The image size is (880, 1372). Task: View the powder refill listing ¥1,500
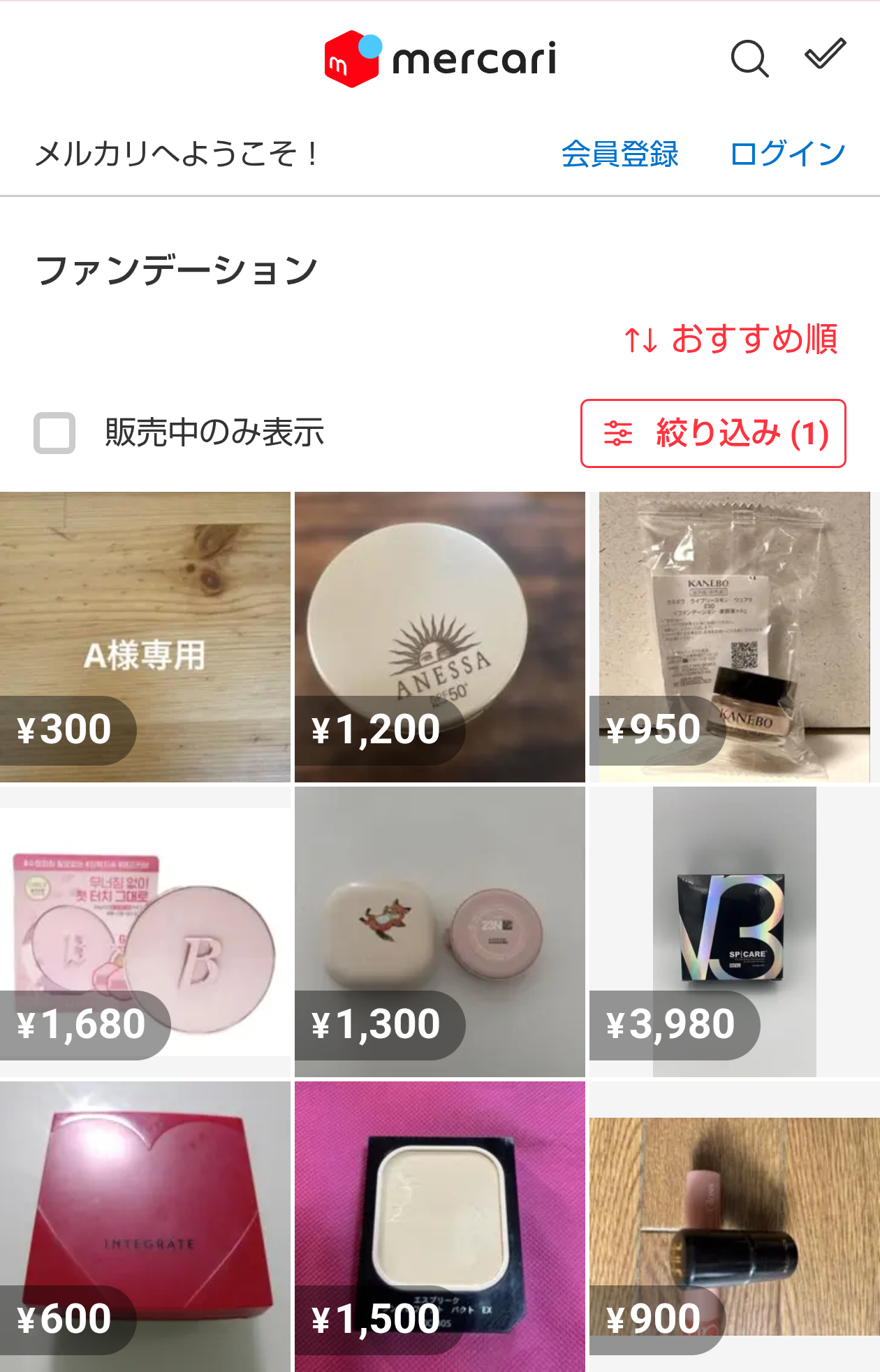(440, 1226)
